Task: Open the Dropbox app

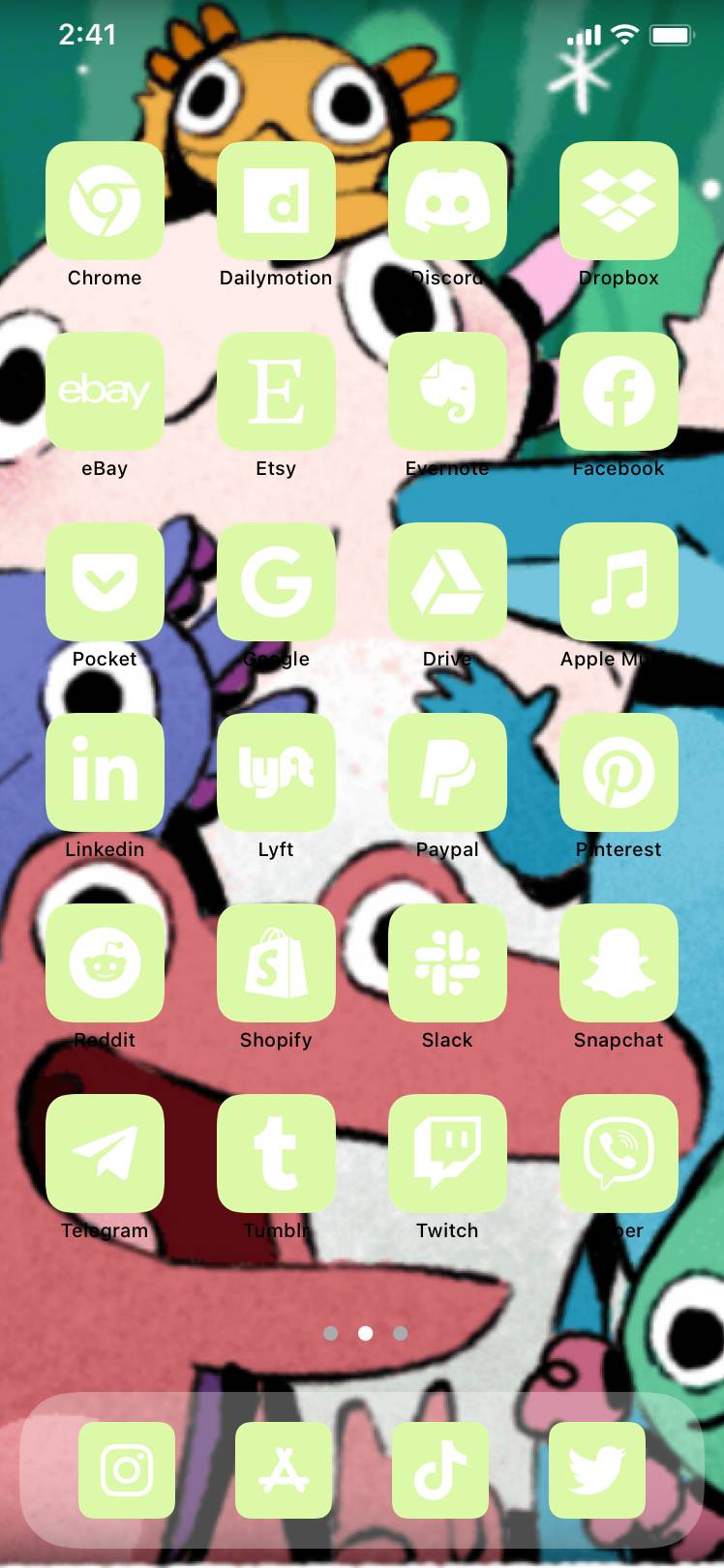Action: coord(618,201)
